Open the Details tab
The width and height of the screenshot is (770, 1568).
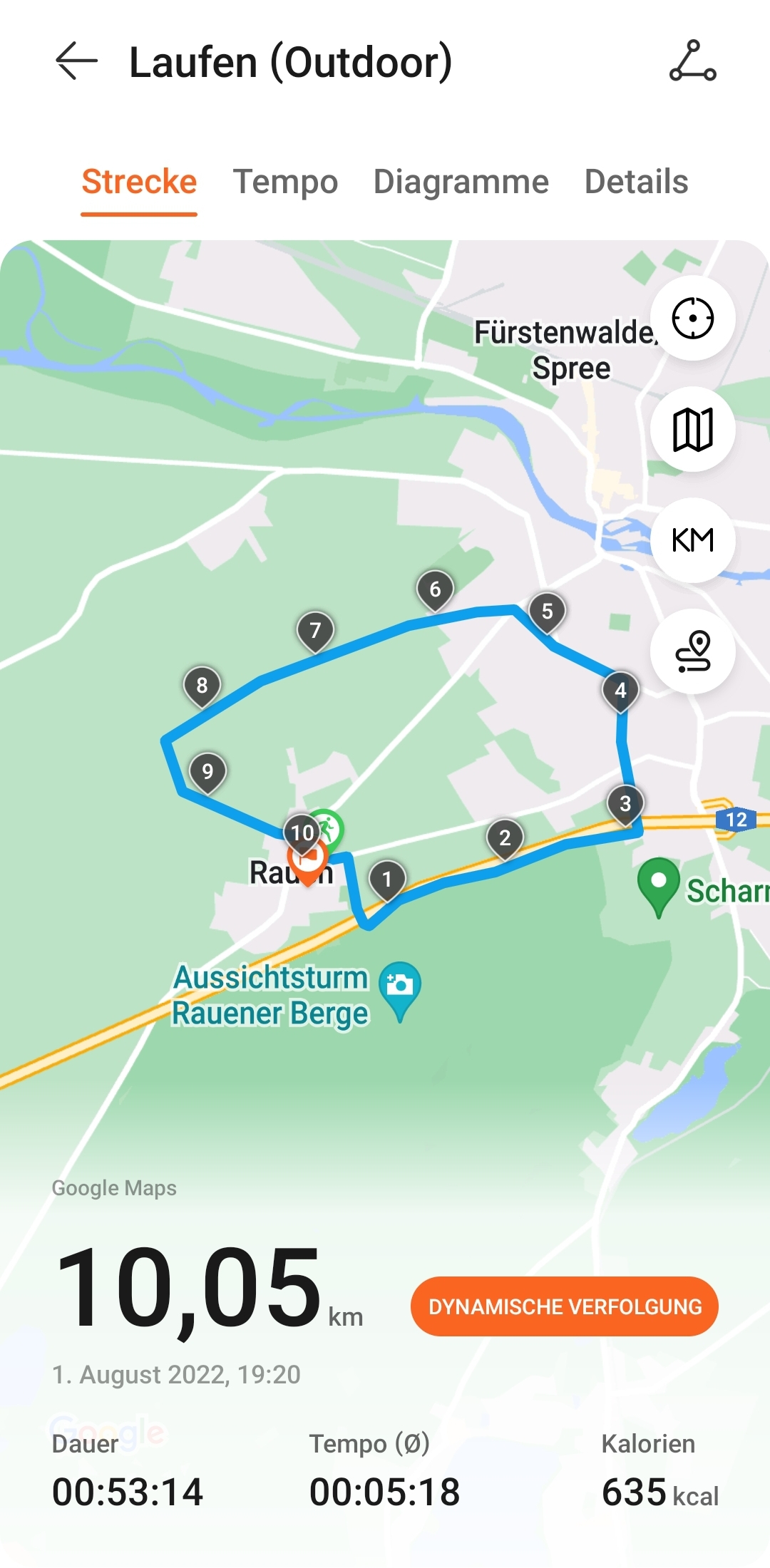(636, 182)
